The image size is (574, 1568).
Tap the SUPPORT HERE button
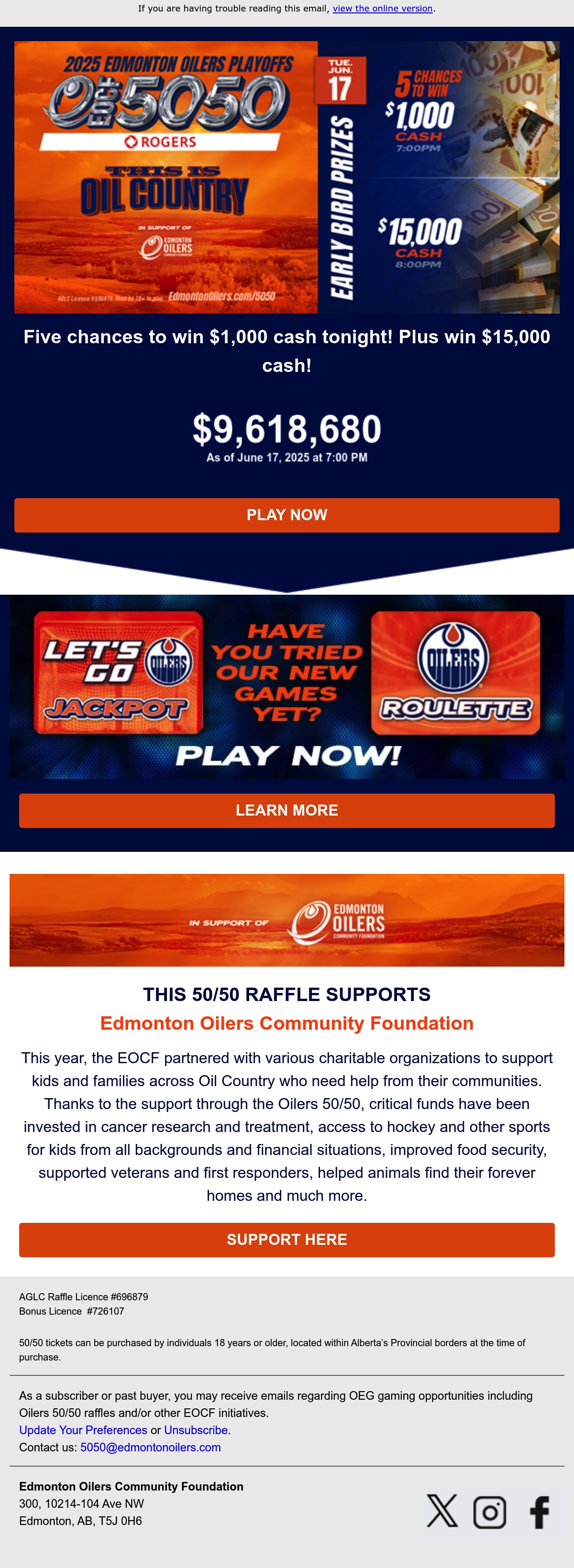coord(287,1239)
